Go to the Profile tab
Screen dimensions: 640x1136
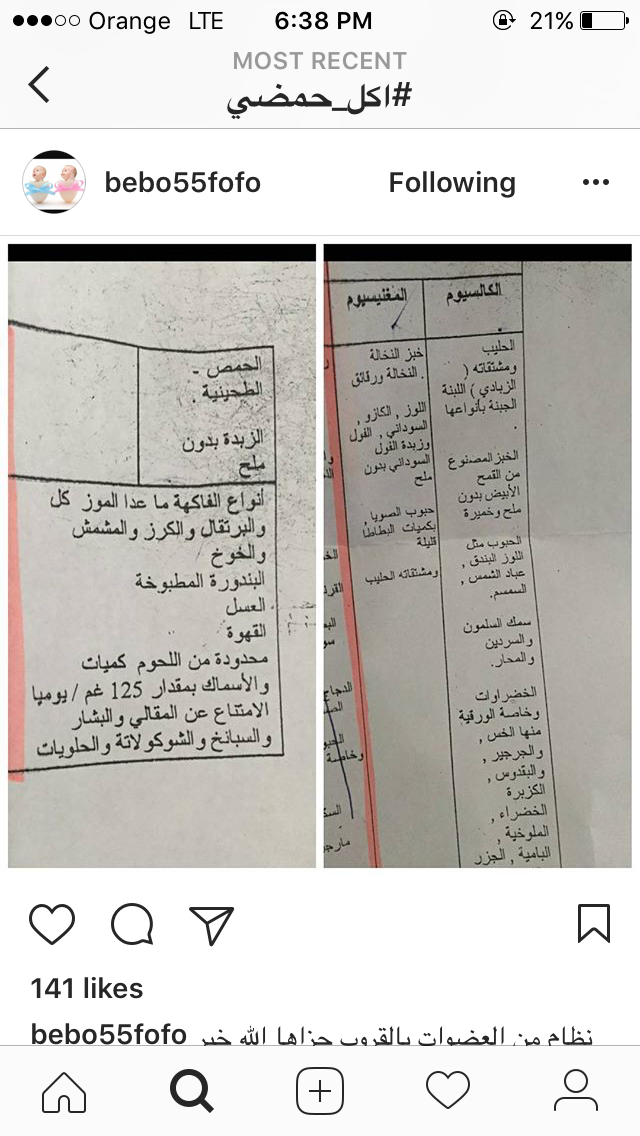[575, 1091]
